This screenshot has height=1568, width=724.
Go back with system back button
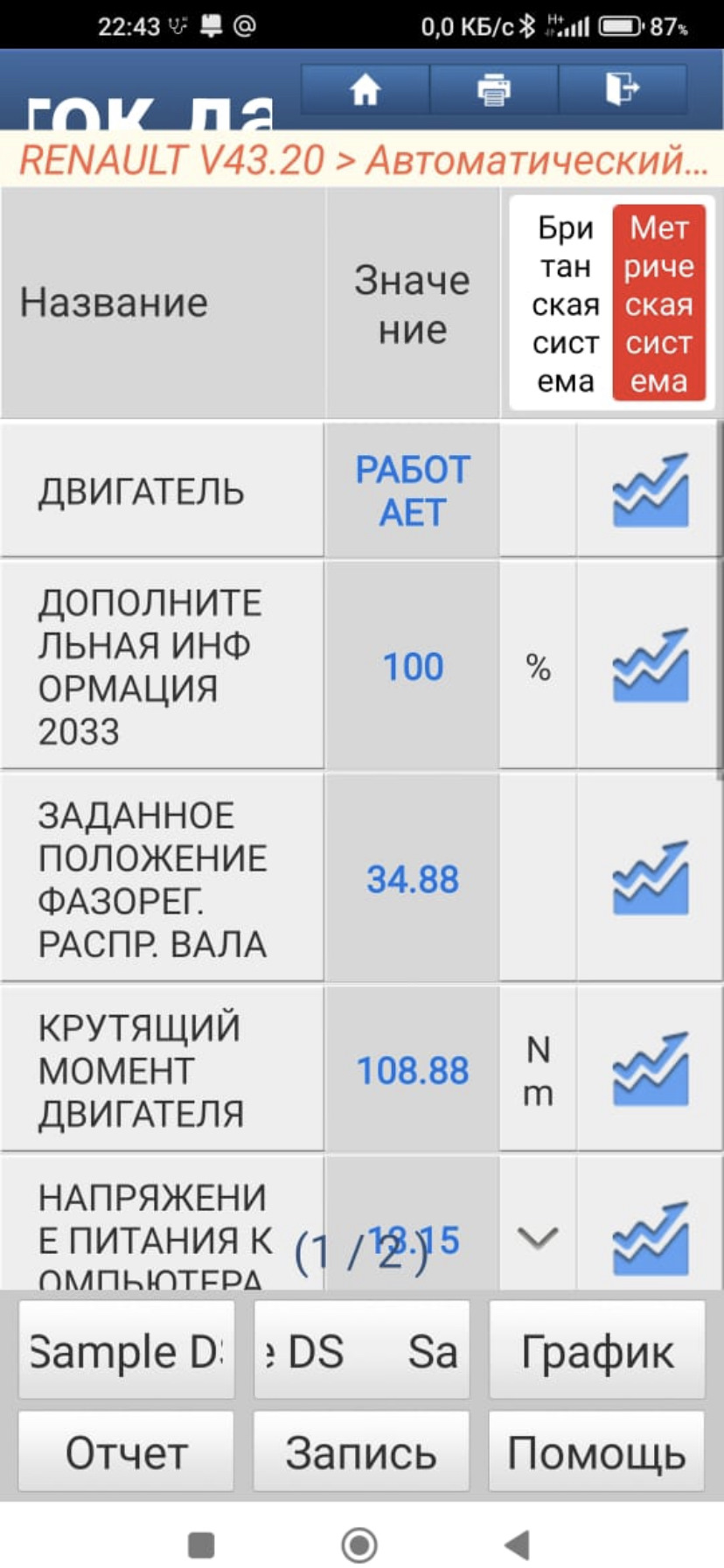click(x=518, y=1544)
